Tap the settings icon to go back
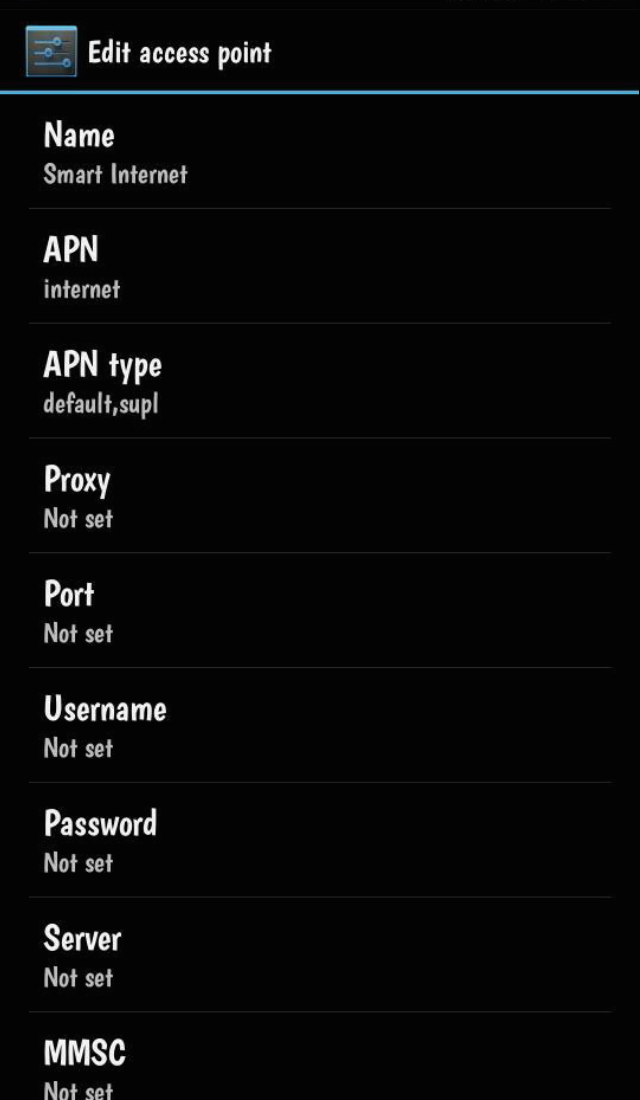640x1100 pixels. coord(51,51)
